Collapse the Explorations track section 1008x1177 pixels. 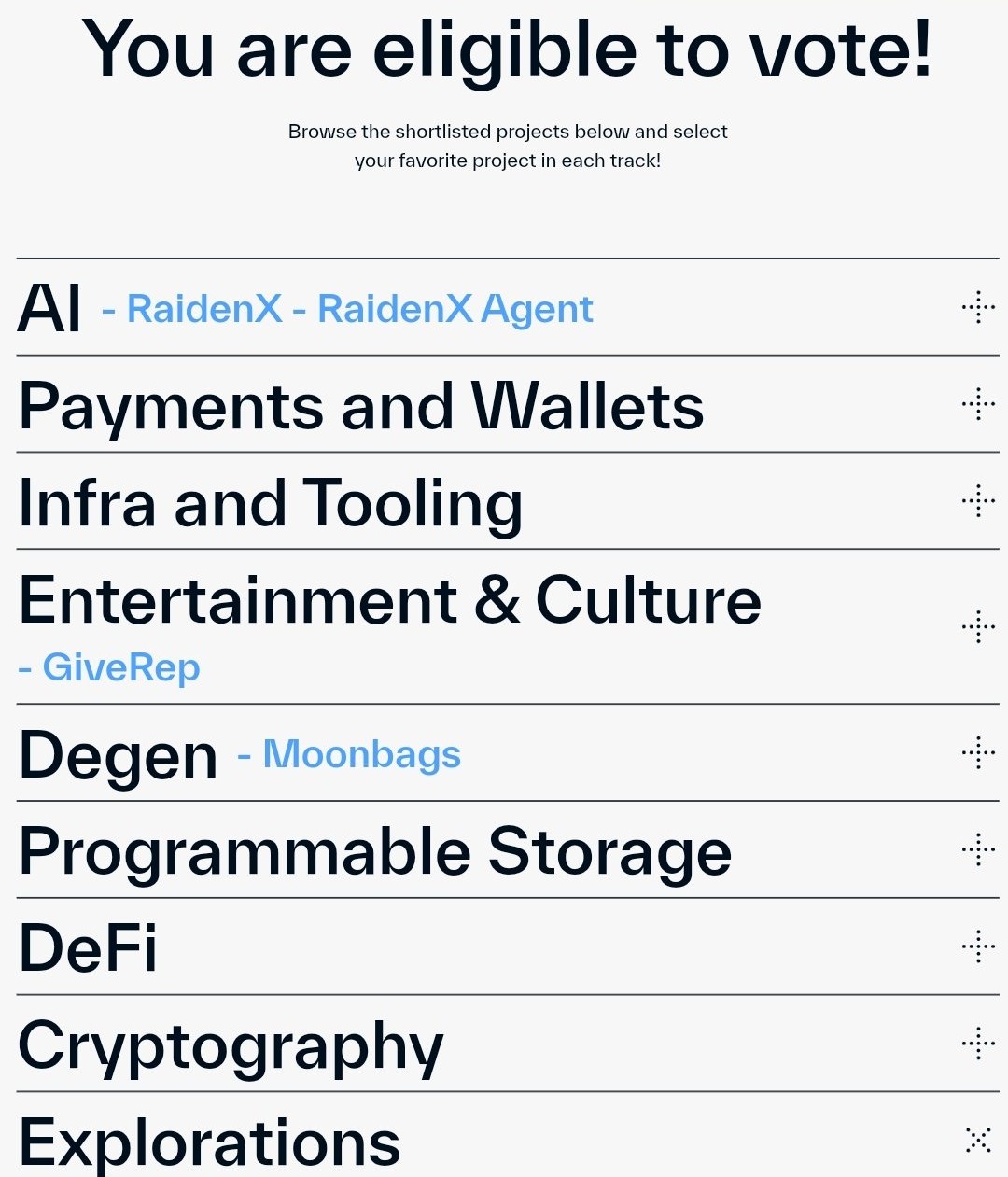pos(978,1140)
